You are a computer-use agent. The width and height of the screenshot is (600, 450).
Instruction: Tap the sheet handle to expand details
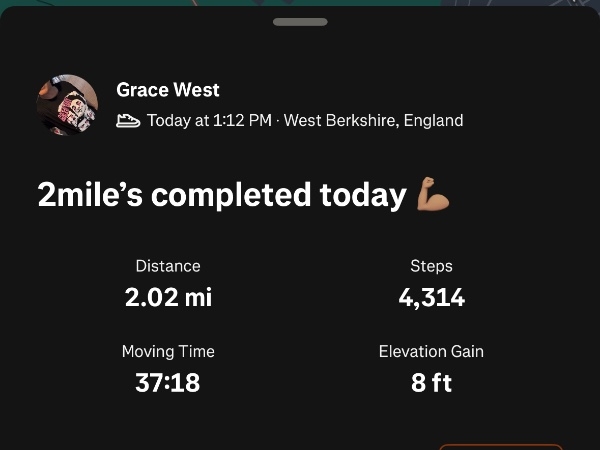coord(300,21)
